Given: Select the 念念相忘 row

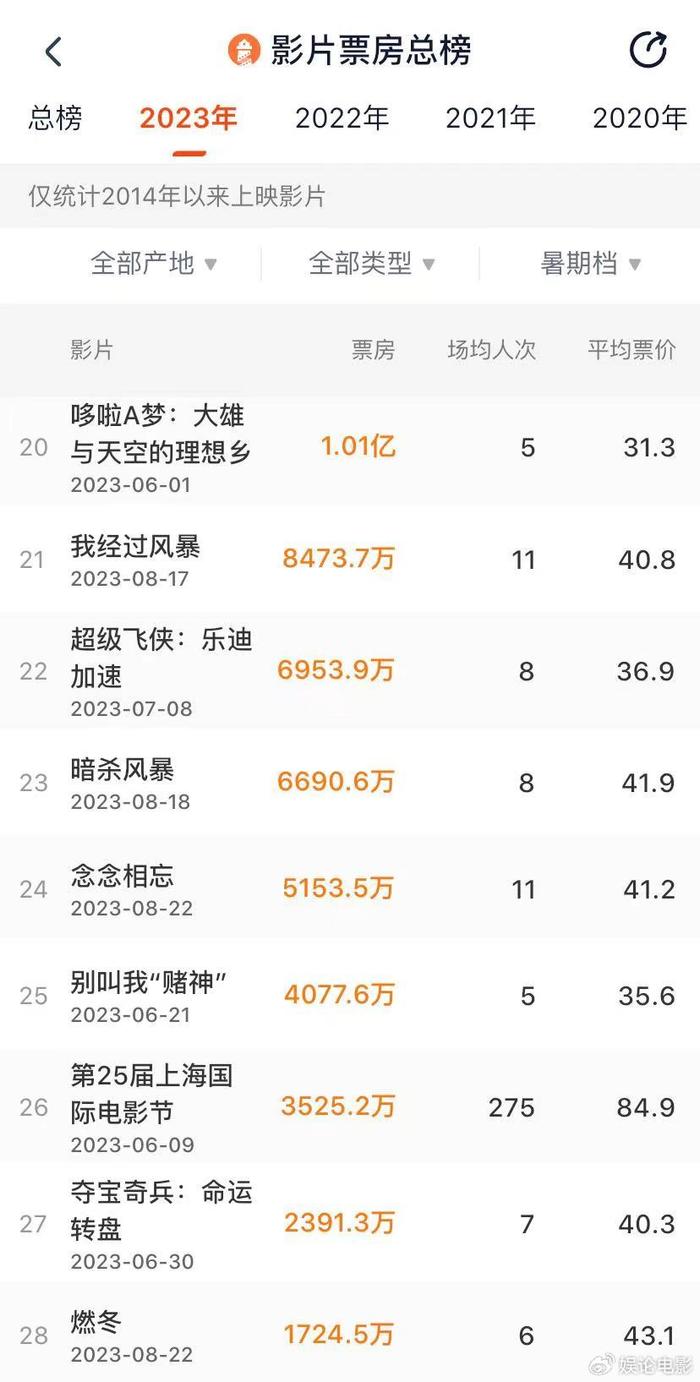Looking at the screenshot, I should click(x=350, y=890).
